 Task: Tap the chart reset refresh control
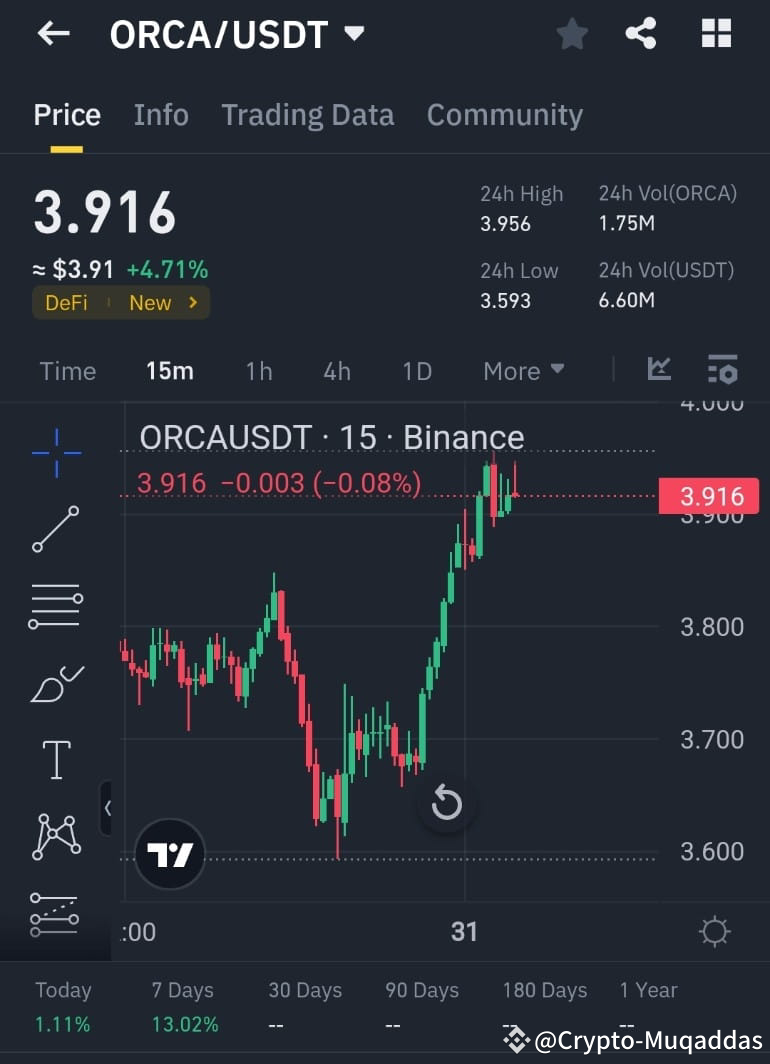(x=446, y=803)
